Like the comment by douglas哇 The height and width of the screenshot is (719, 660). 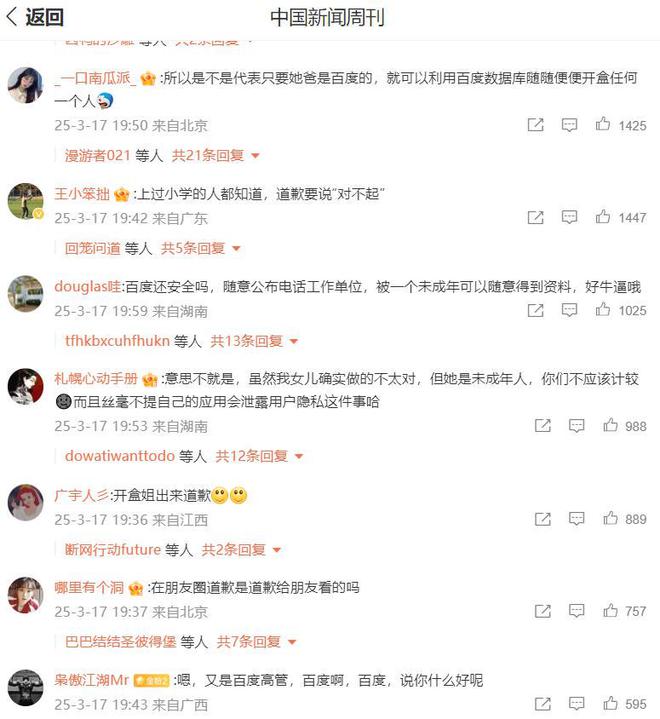(603, 311)
